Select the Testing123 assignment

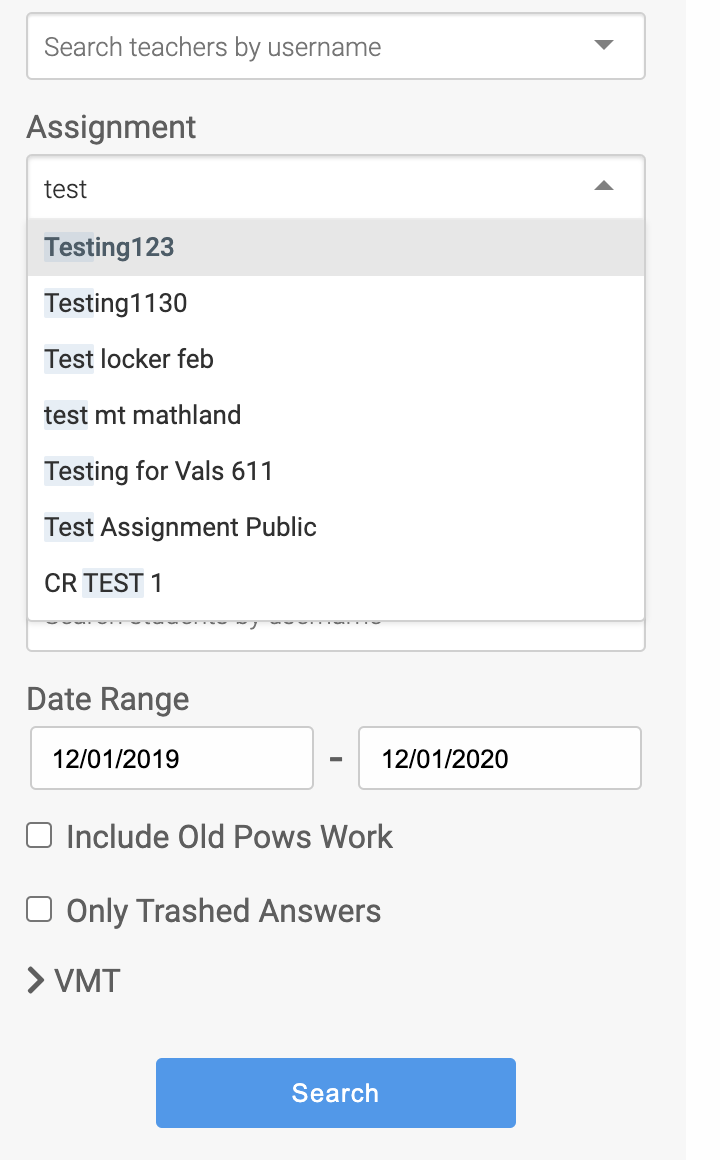pos(336,247)
